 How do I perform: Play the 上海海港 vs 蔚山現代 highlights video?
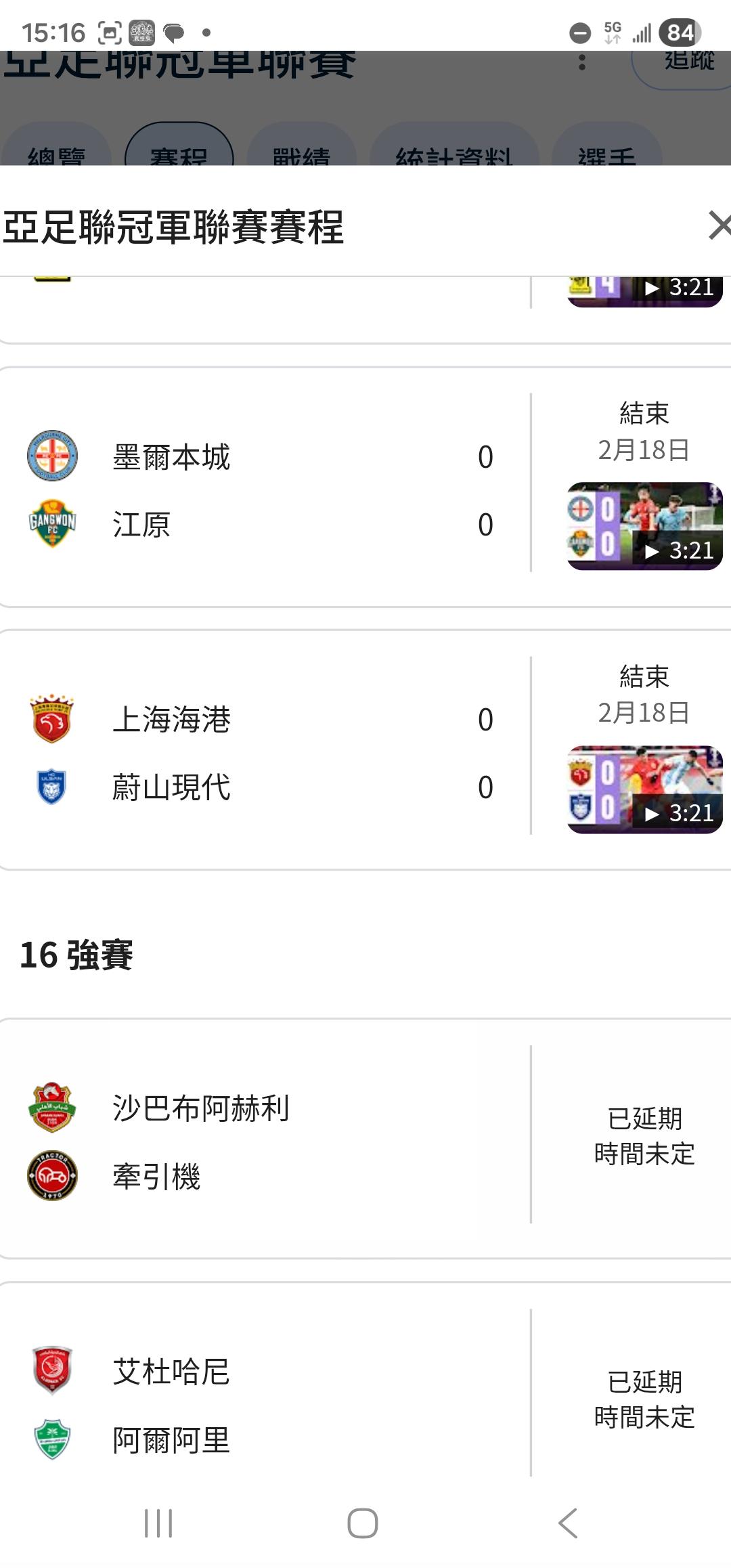pyautogui.click(x=644, y=789)
